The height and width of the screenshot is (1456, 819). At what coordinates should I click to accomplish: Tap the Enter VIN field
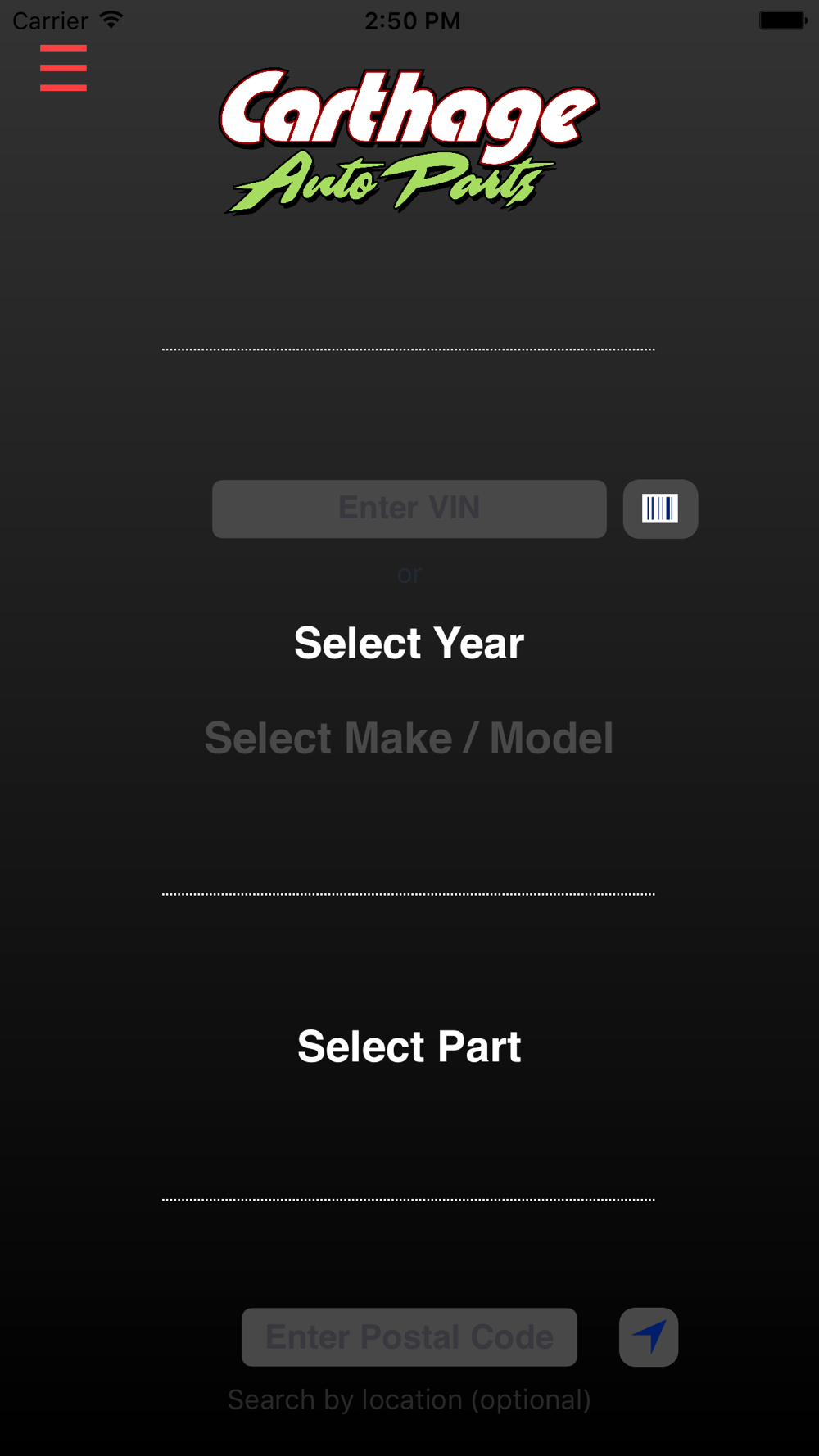[409, 509]
